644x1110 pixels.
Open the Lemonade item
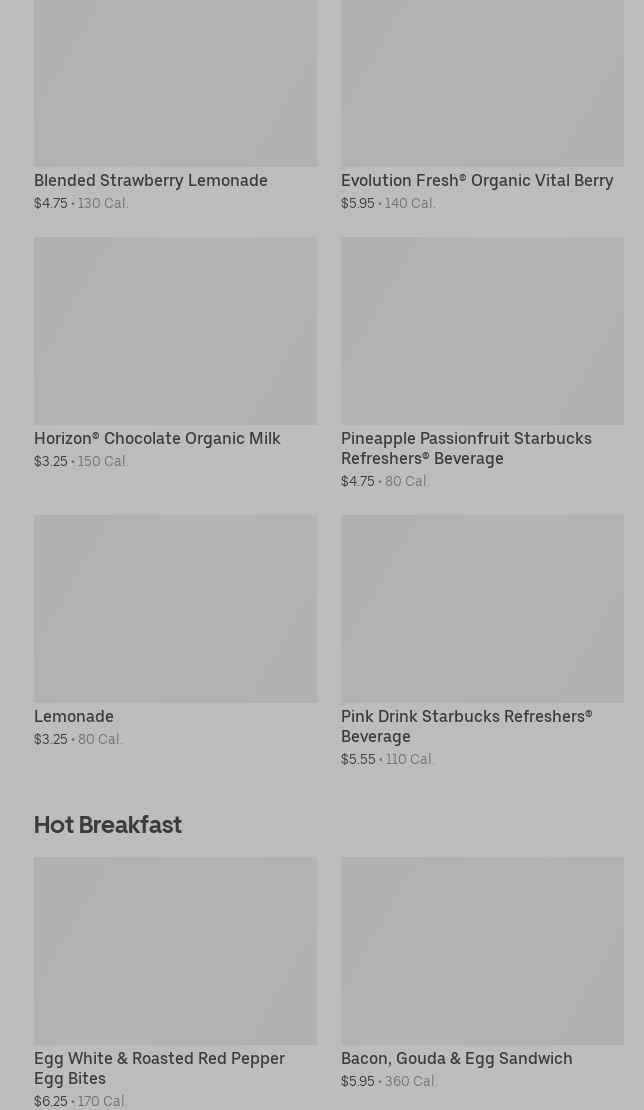(x=176, y=631)
